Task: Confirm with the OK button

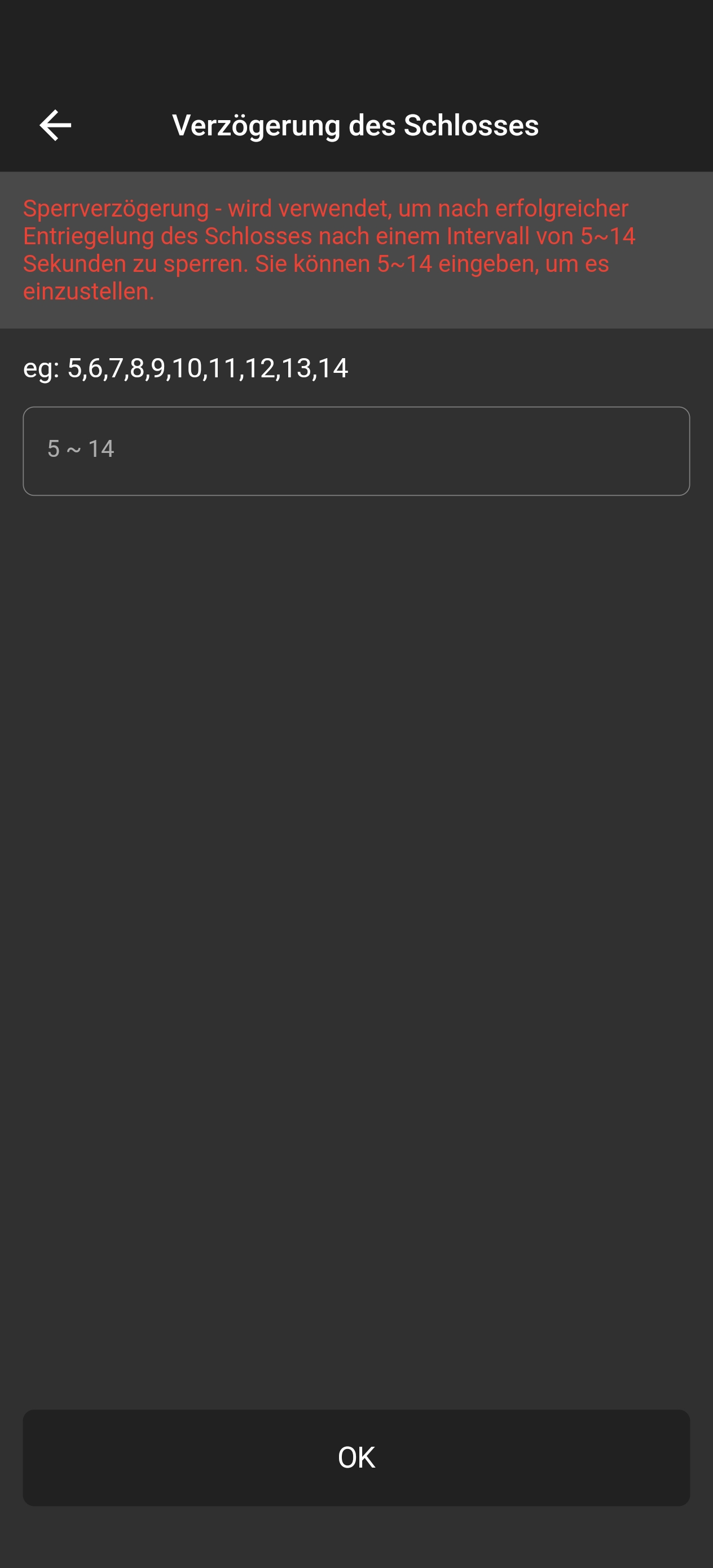Action: 356,1457
